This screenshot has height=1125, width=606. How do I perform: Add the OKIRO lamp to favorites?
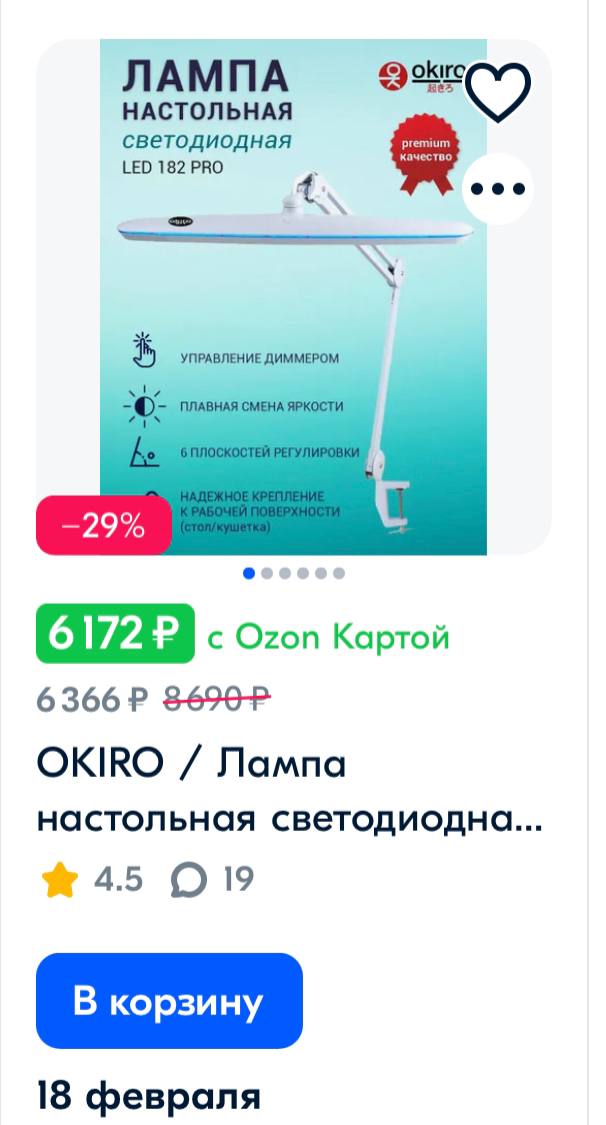point(498,91)
